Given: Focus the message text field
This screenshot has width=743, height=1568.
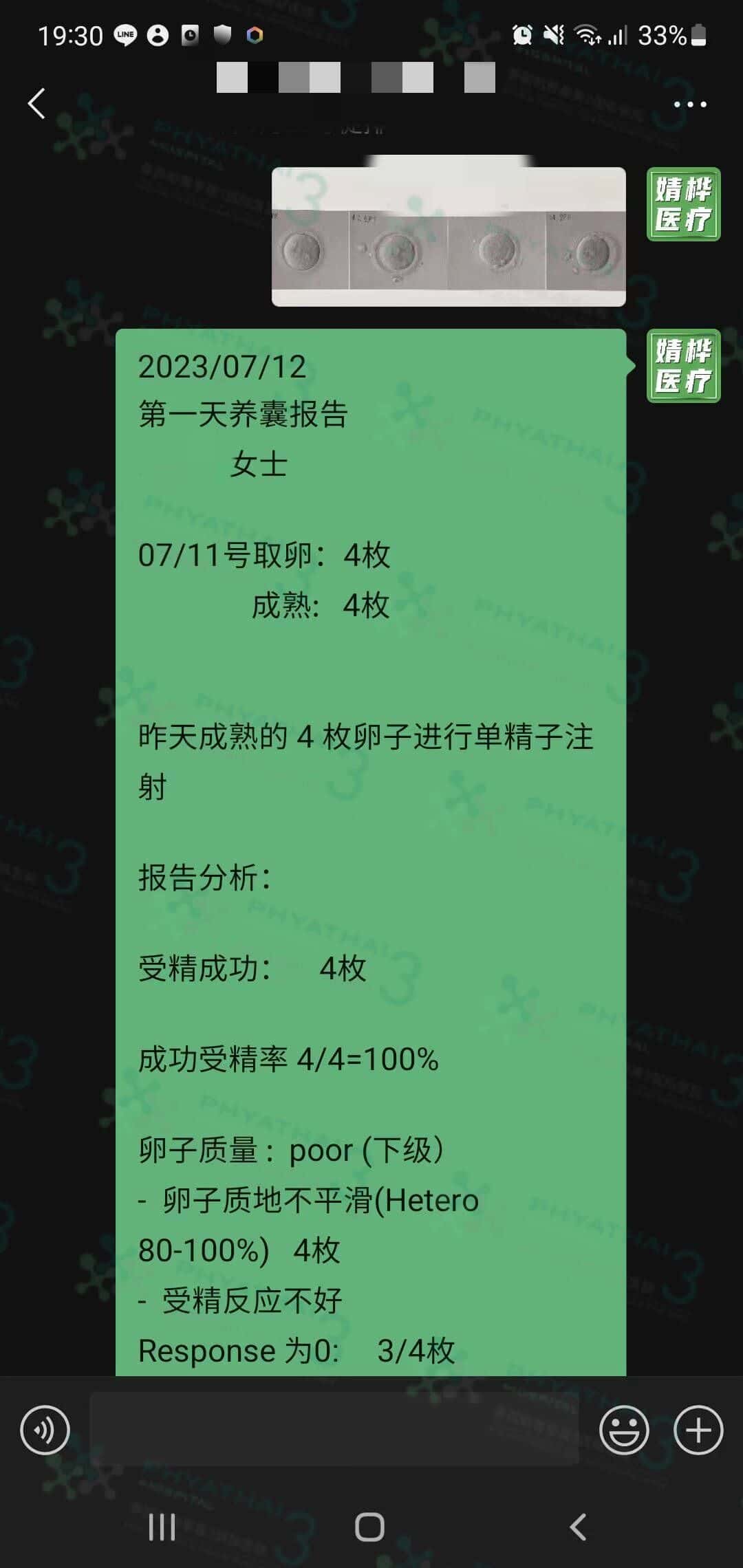Looking at the screenshot, I should (x=334, y=1430).
